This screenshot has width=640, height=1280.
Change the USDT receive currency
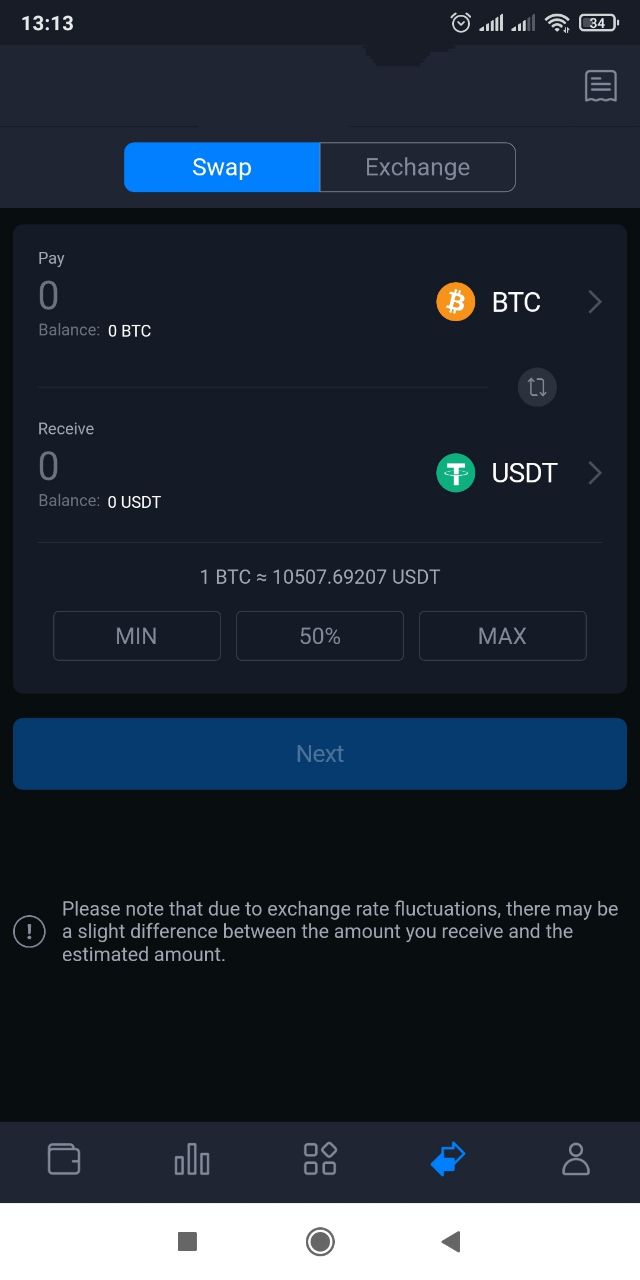tap(519, 473)
